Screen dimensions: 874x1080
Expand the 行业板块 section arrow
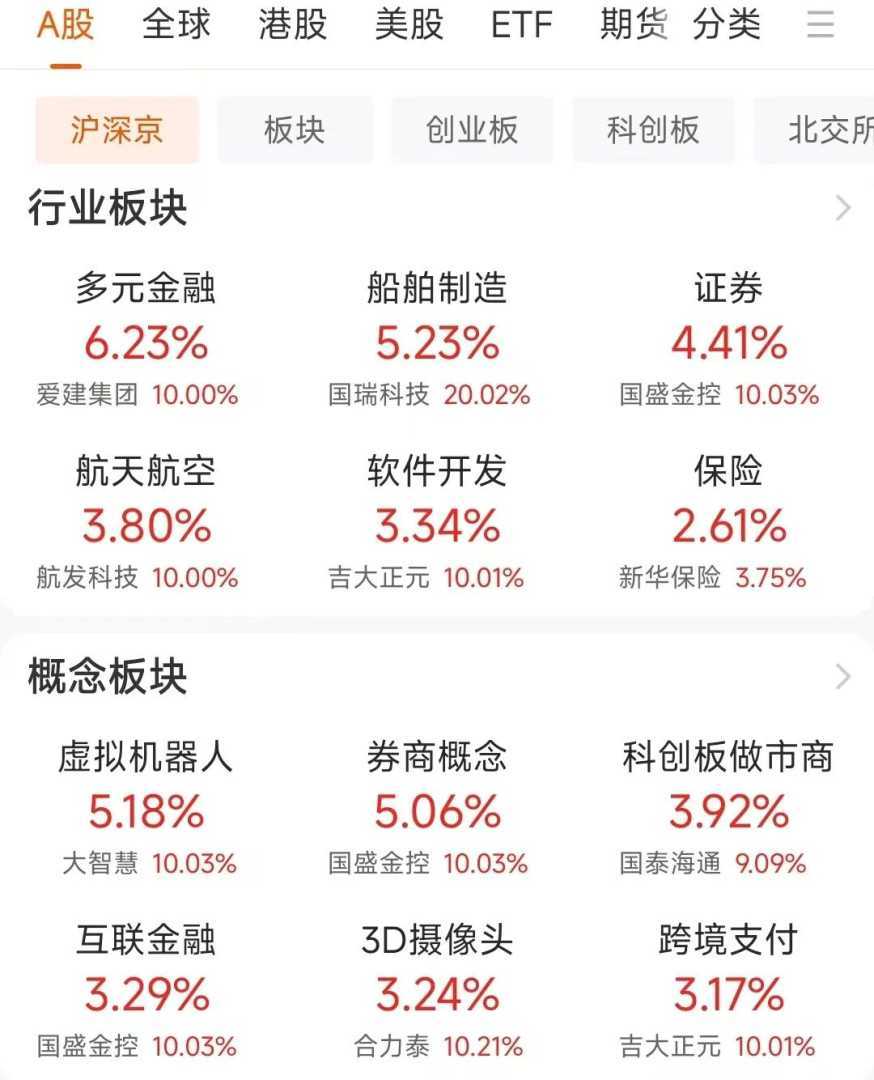(x=843, y=208)
